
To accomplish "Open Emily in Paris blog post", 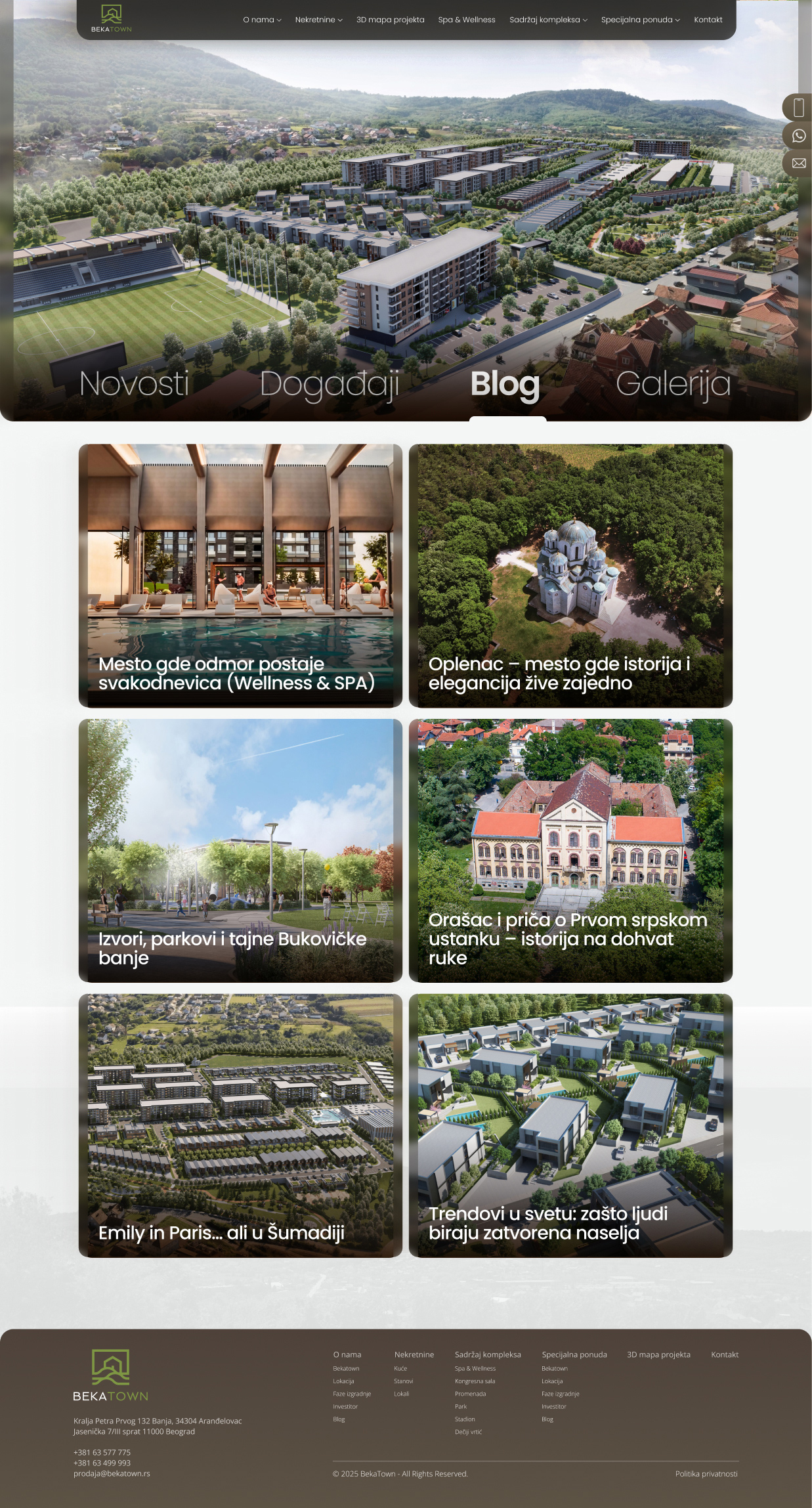I will pos(240,1125).
